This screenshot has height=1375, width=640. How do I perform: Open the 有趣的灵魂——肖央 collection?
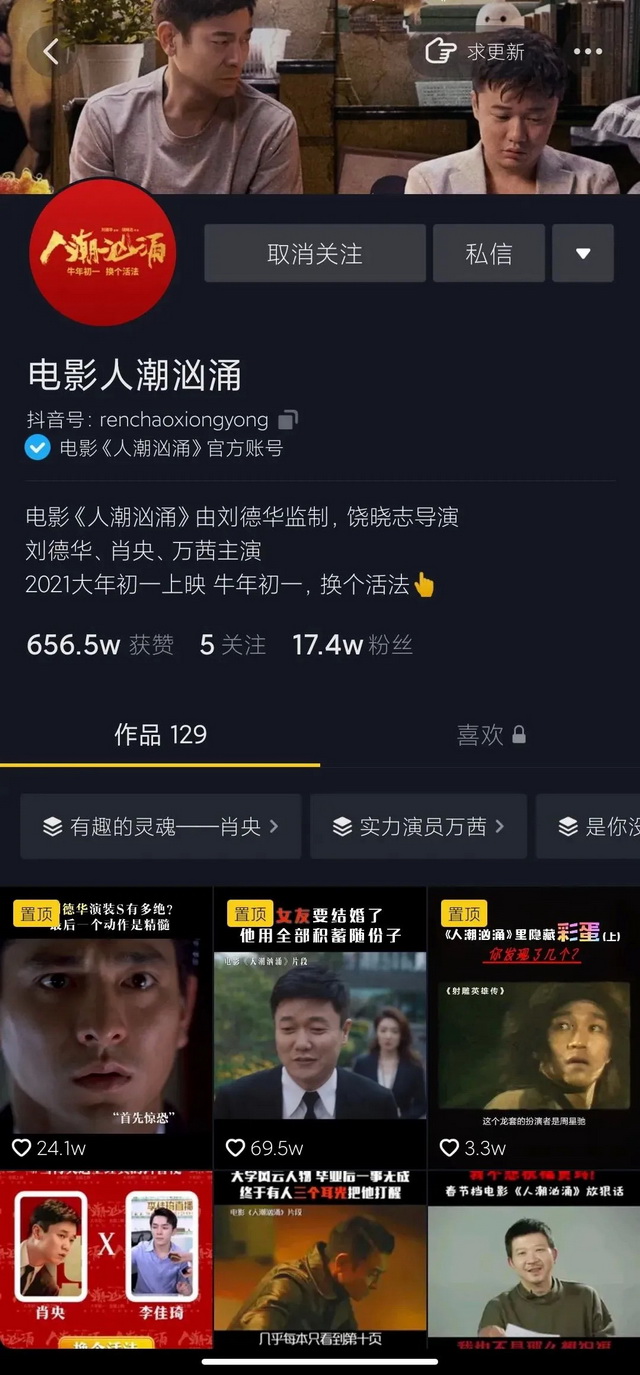pos(160,827)
